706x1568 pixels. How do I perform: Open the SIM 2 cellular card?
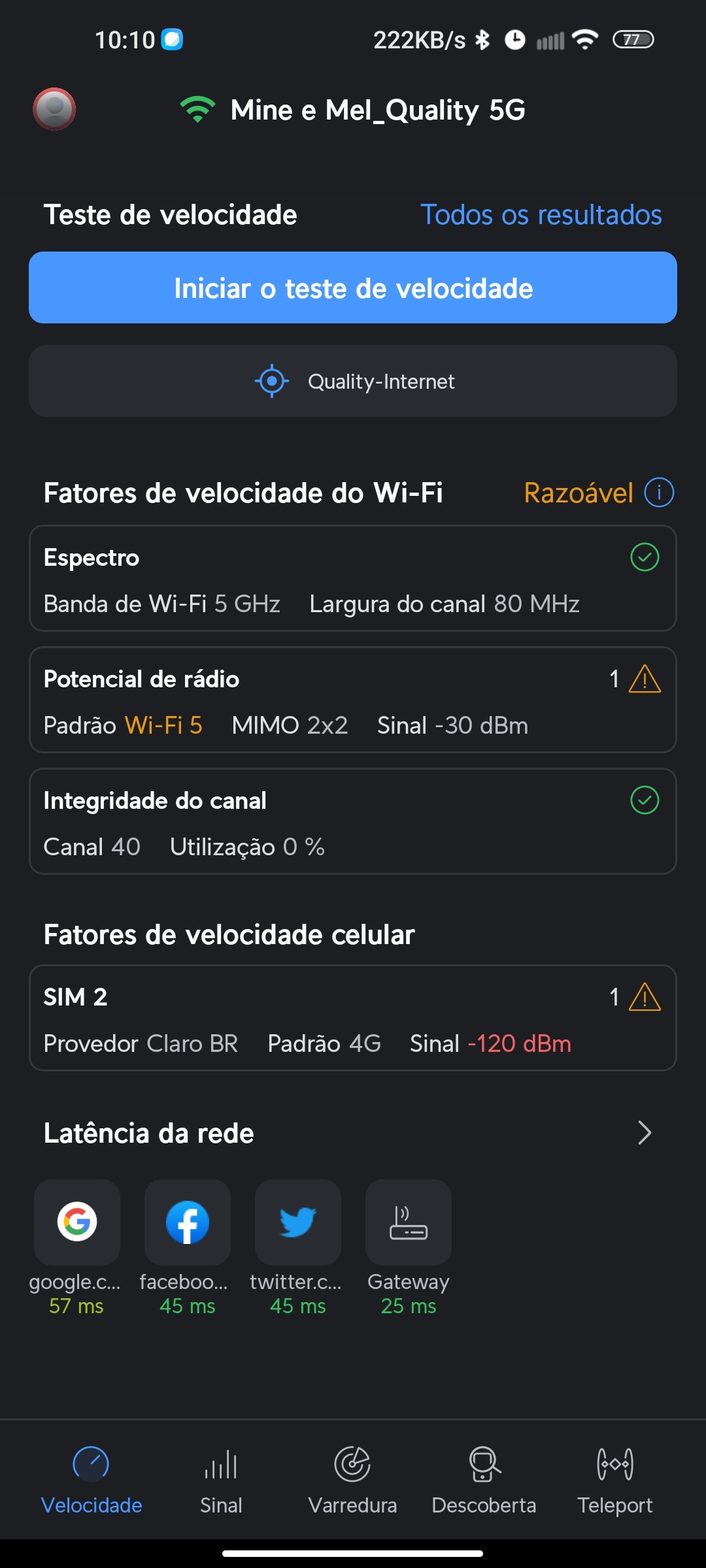tap(353, 1018)
